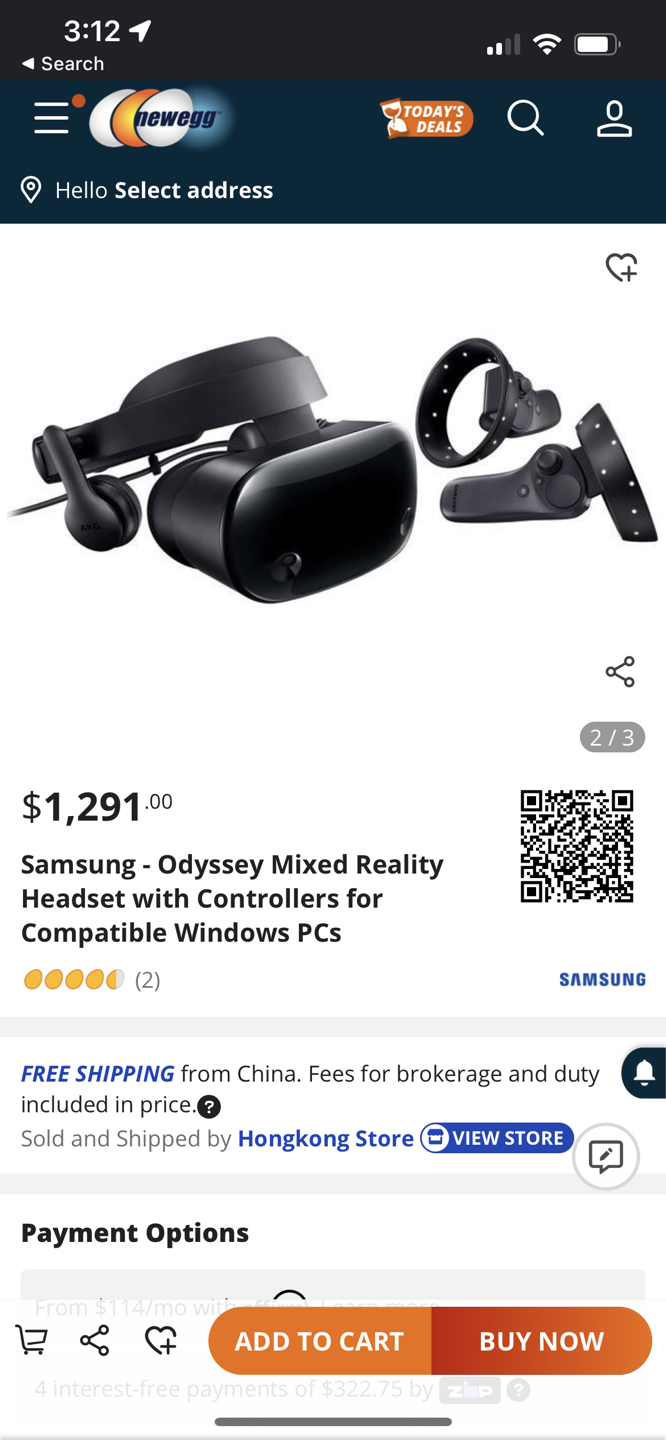The height and width of the screenshot is (1440, 666).
Task: Tap the shipping info question mark
Action: 209,1106
